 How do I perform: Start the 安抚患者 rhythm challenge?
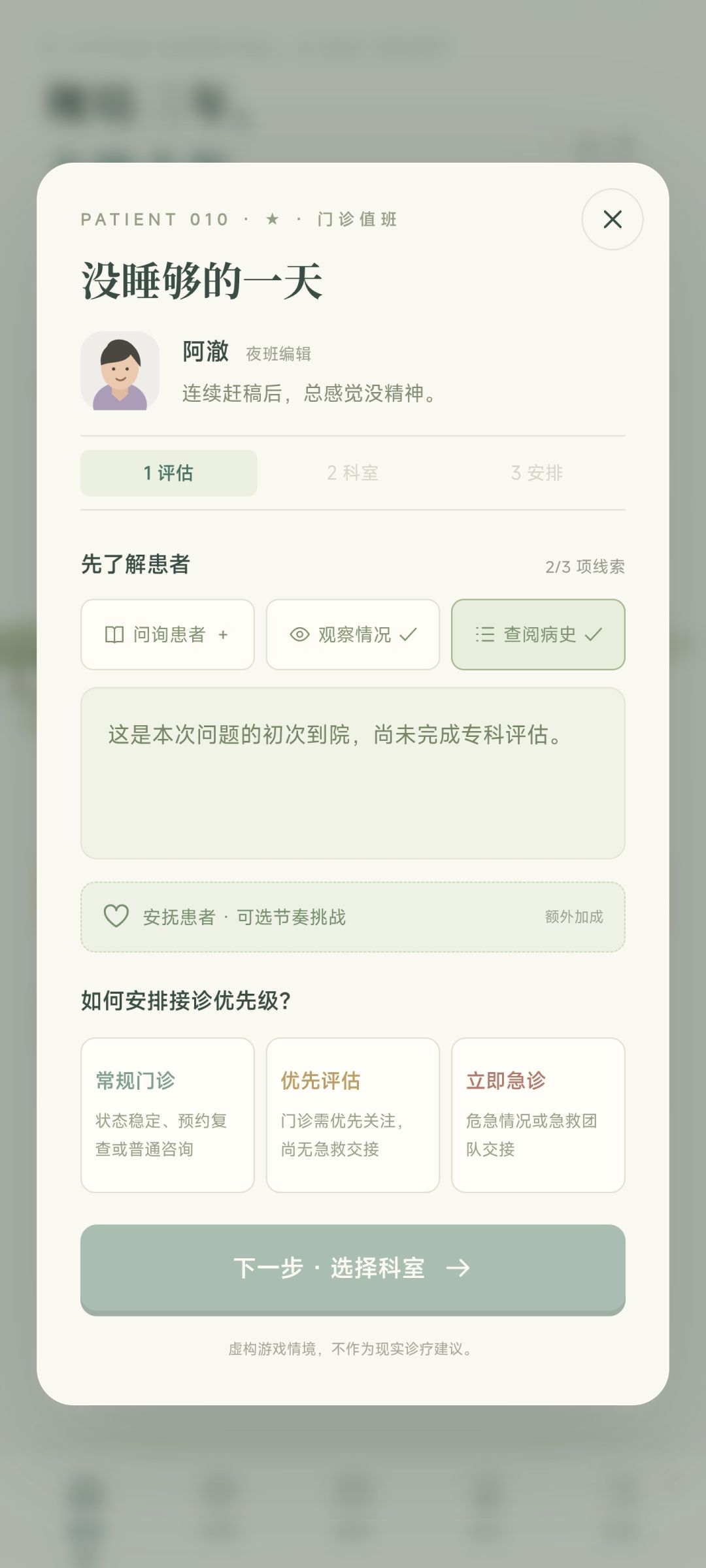click(x=353, y=917)
